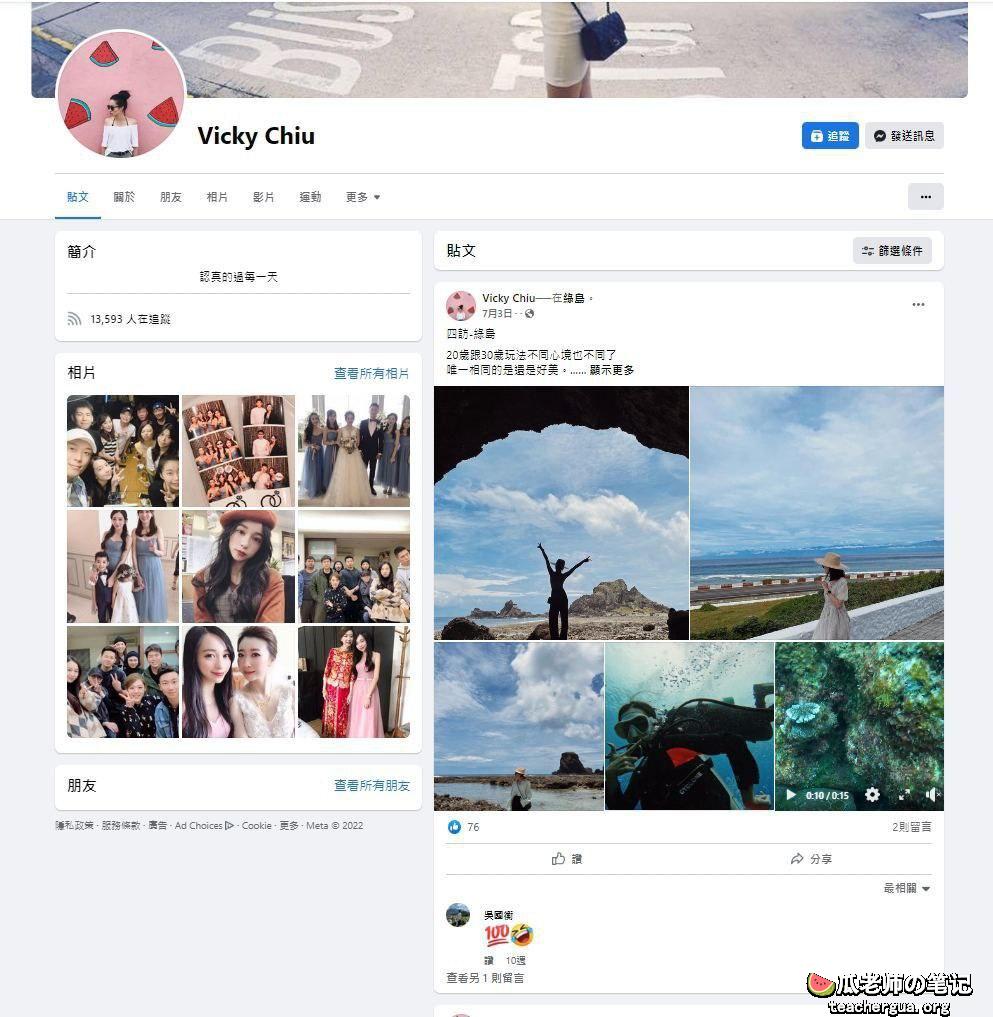Like the 綠島 post with 讚
Image resolution: width=993 pixels, height=1017 pixels.
pyautogui.click(x=567, y=859)
